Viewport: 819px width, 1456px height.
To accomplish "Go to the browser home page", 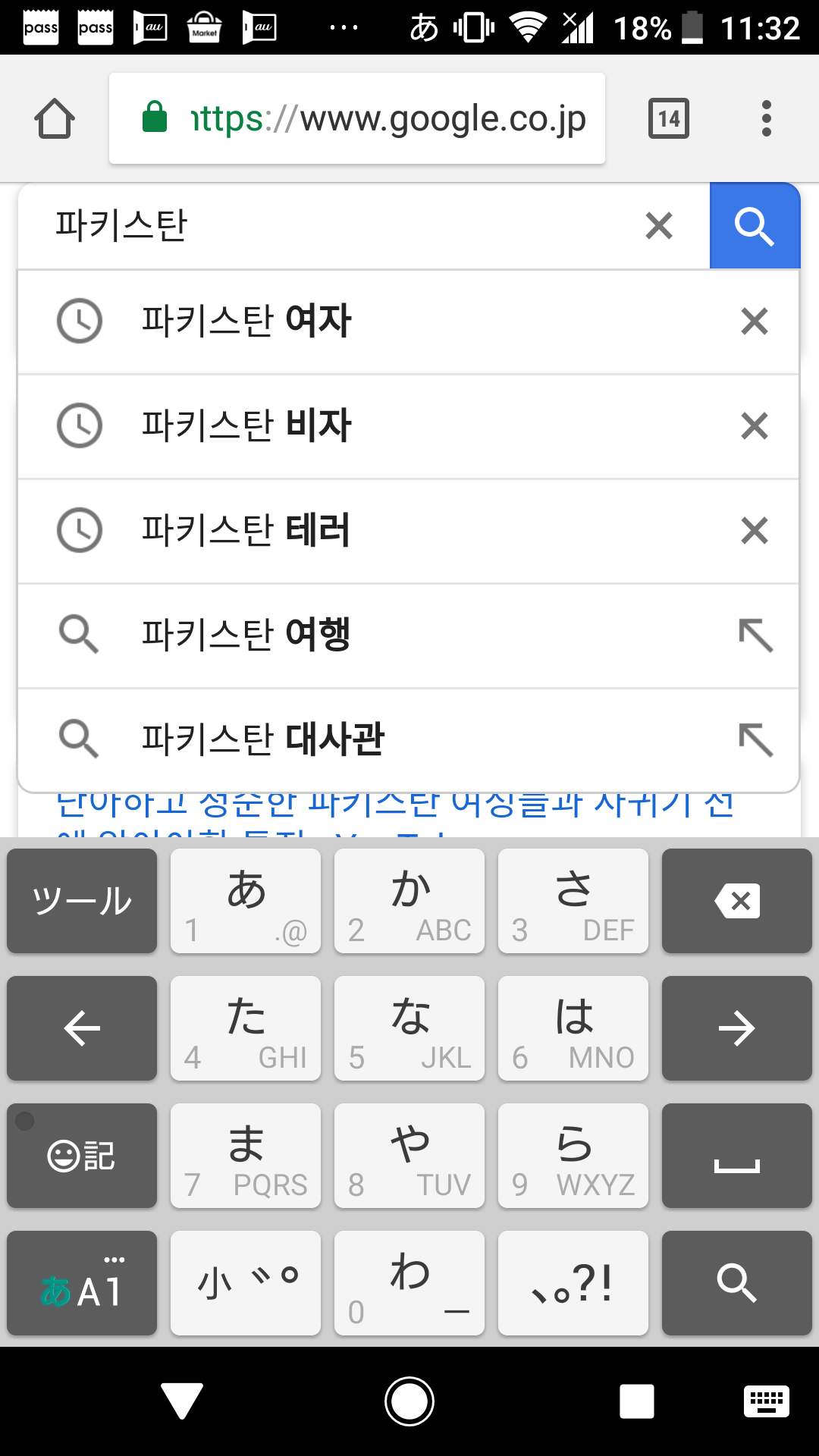I will tap(55, 119).
